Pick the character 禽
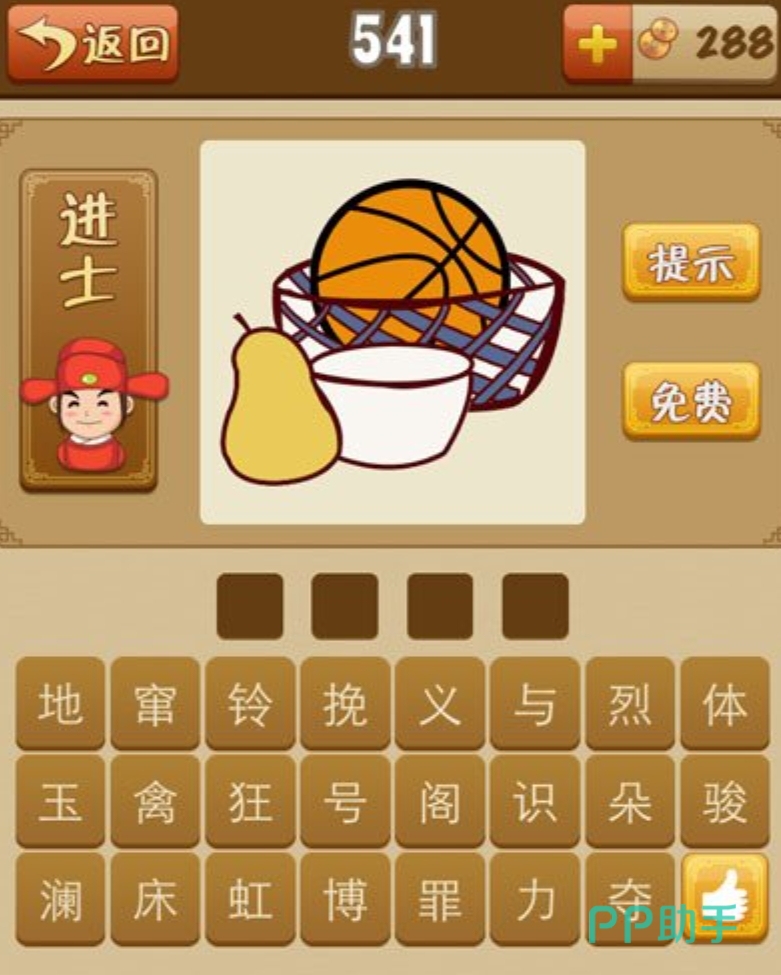The image size is (781, 975). click(x=155, y=801)
